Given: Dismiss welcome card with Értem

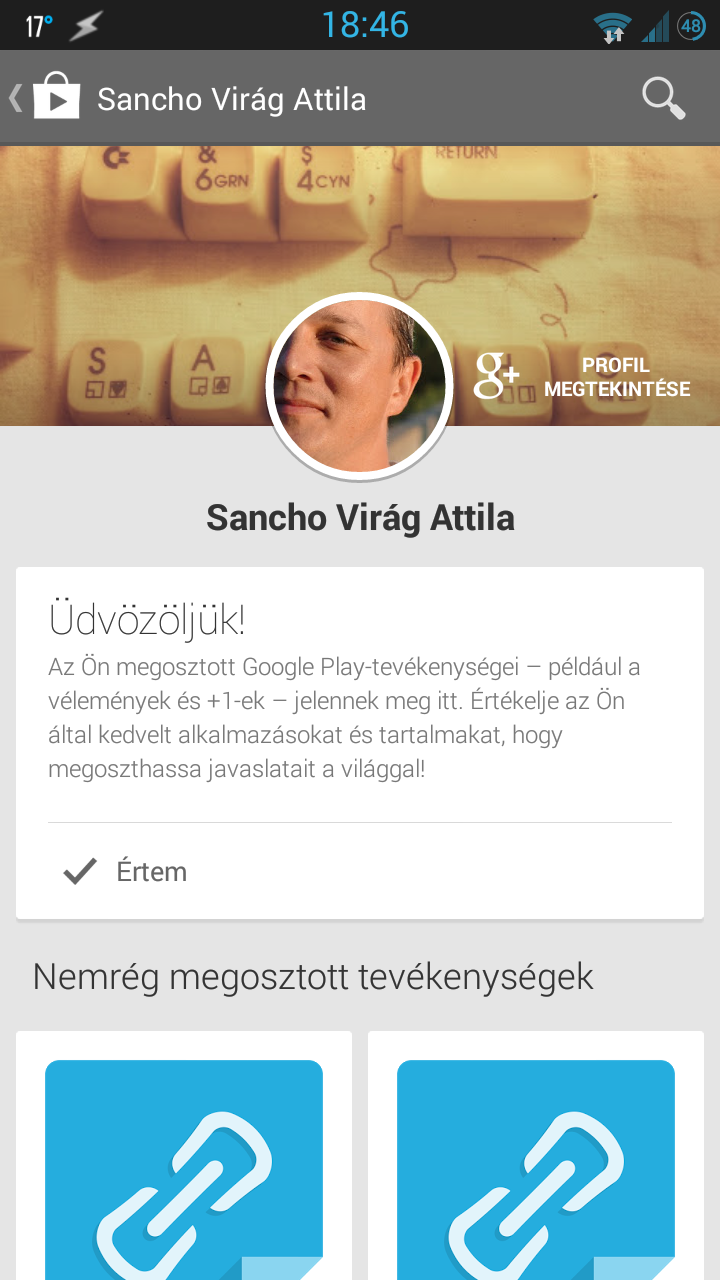Looking at the screenshot, I should click(x=125, y=871).
